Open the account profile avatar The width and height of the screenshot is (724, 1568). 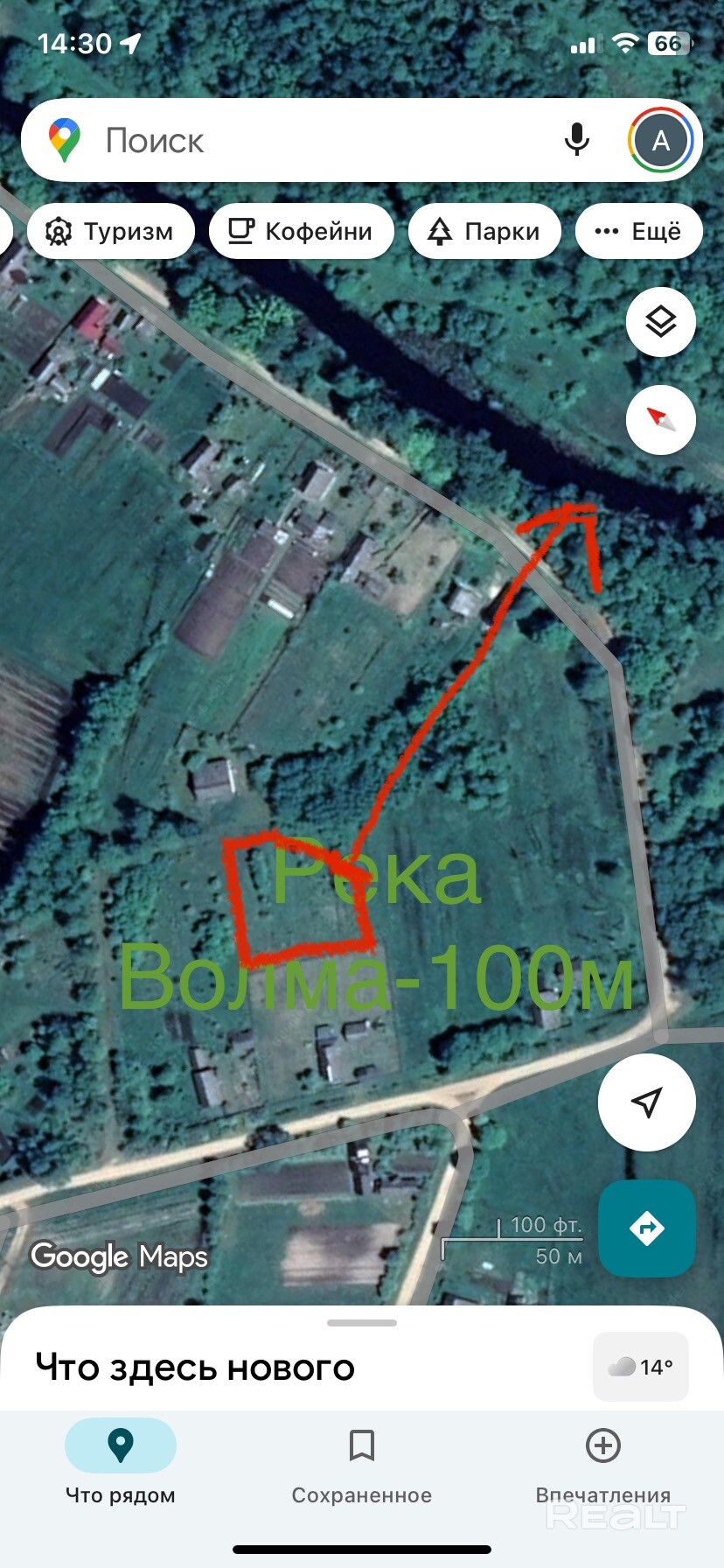pos(661,140)
